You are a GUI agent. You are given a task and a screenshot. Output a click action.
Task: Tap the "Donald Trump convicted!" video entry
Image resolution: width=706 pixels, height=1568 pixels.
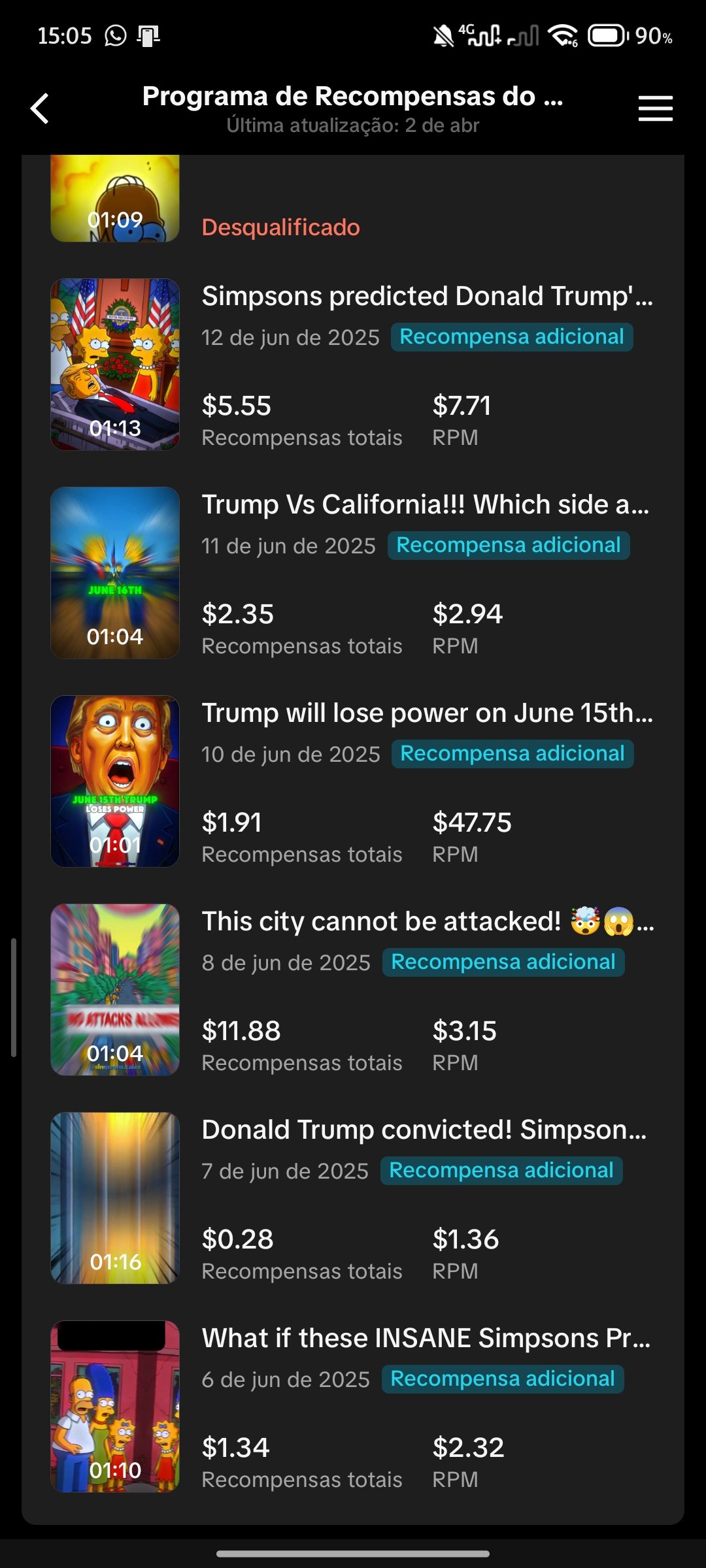point(424,1130)
